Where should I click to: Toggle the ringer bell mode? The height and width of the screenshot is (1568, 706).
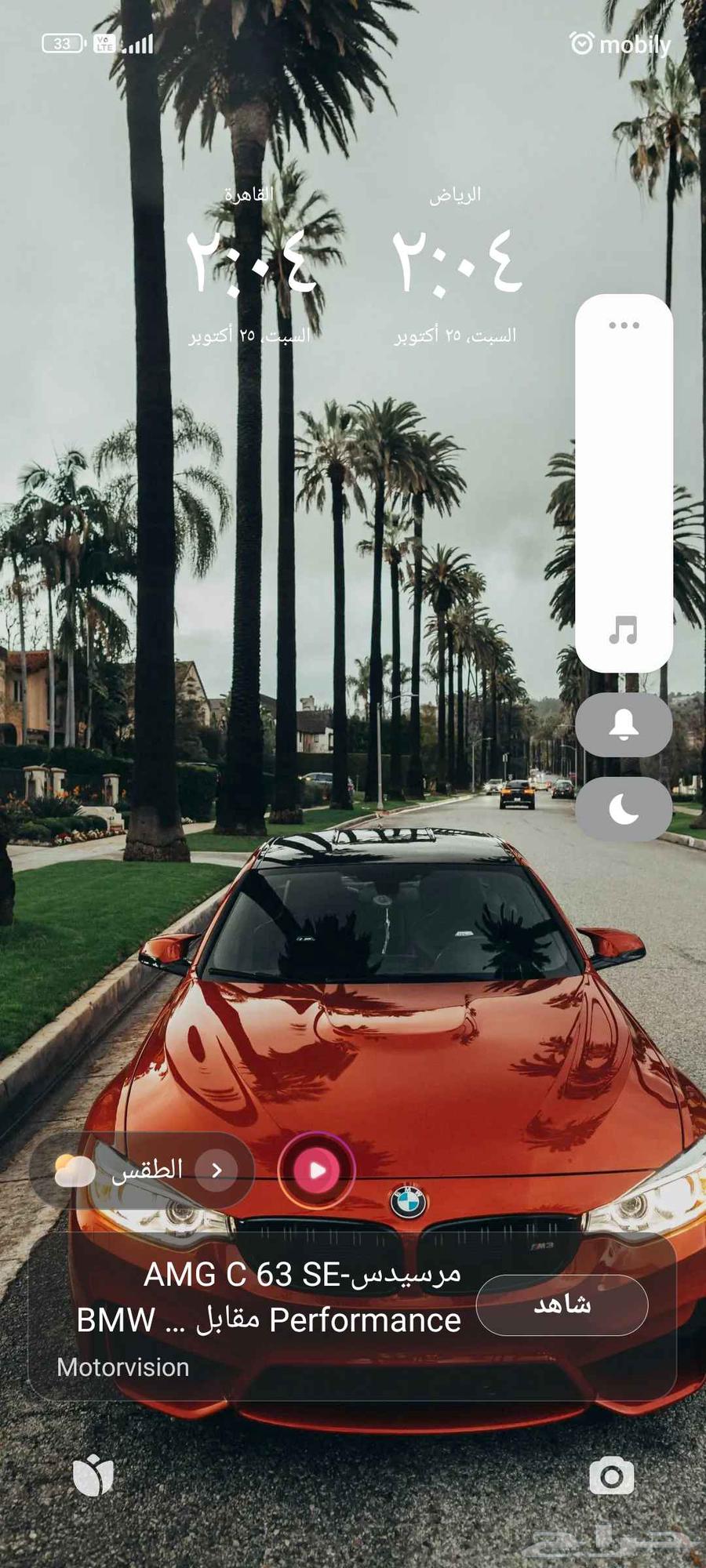click(x=624, y=725)
